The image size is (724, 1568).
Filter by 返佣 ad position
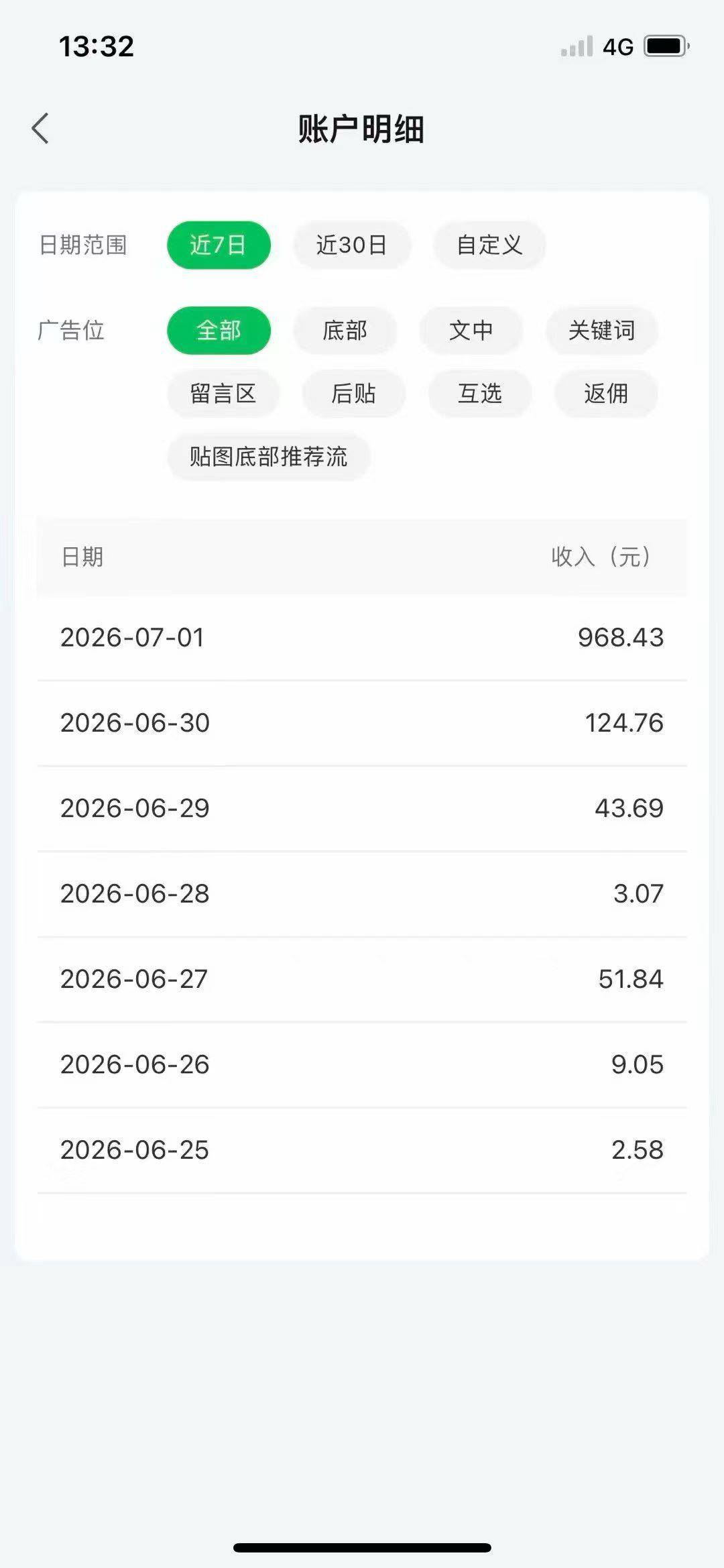(x=606, y=393)
